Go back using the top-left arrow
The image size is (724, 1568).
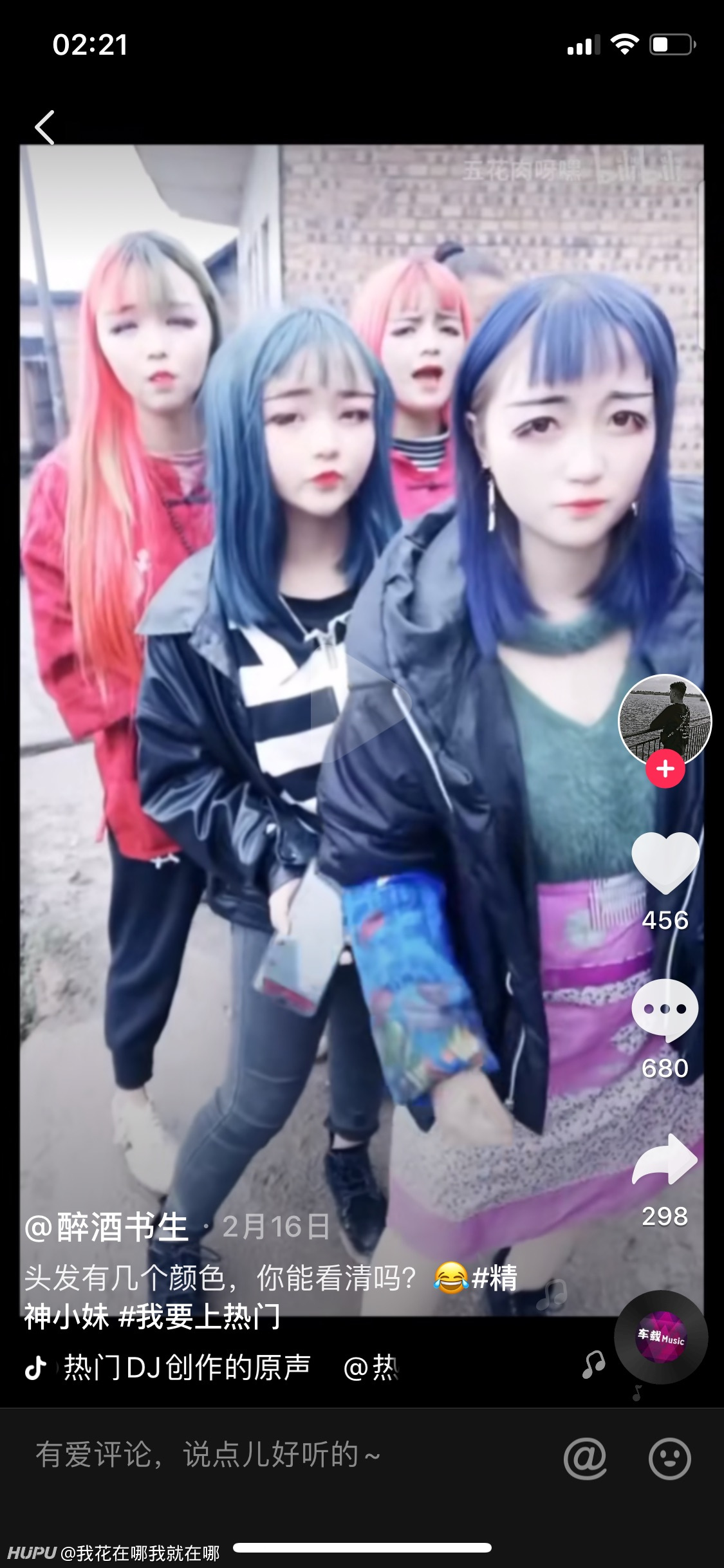(45, 127)
